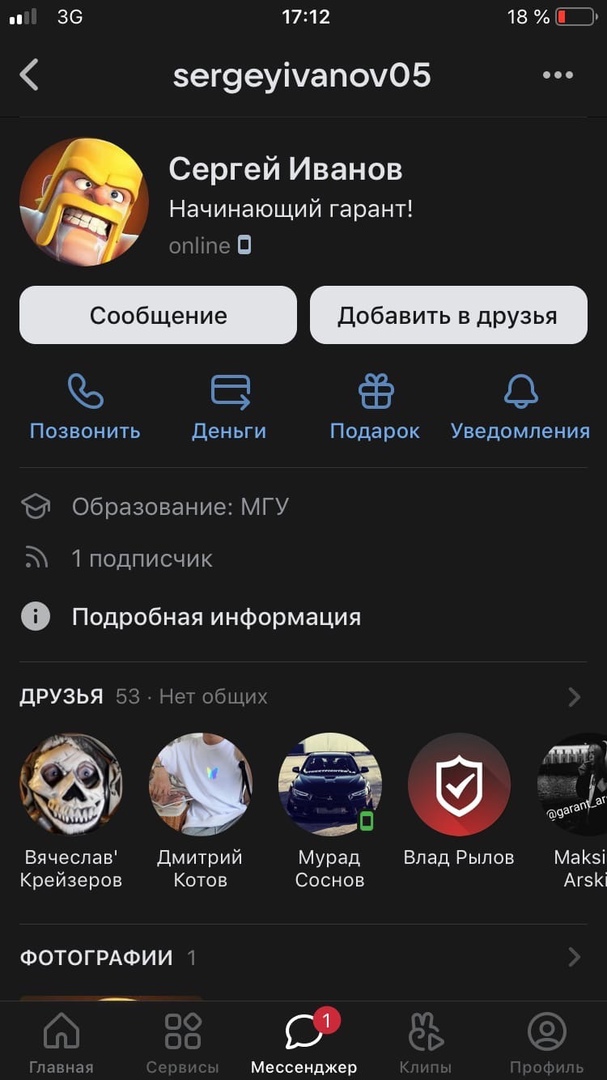Tap the Сообщение button
This screenshot has height=1080, width=607.
(158, 316)
